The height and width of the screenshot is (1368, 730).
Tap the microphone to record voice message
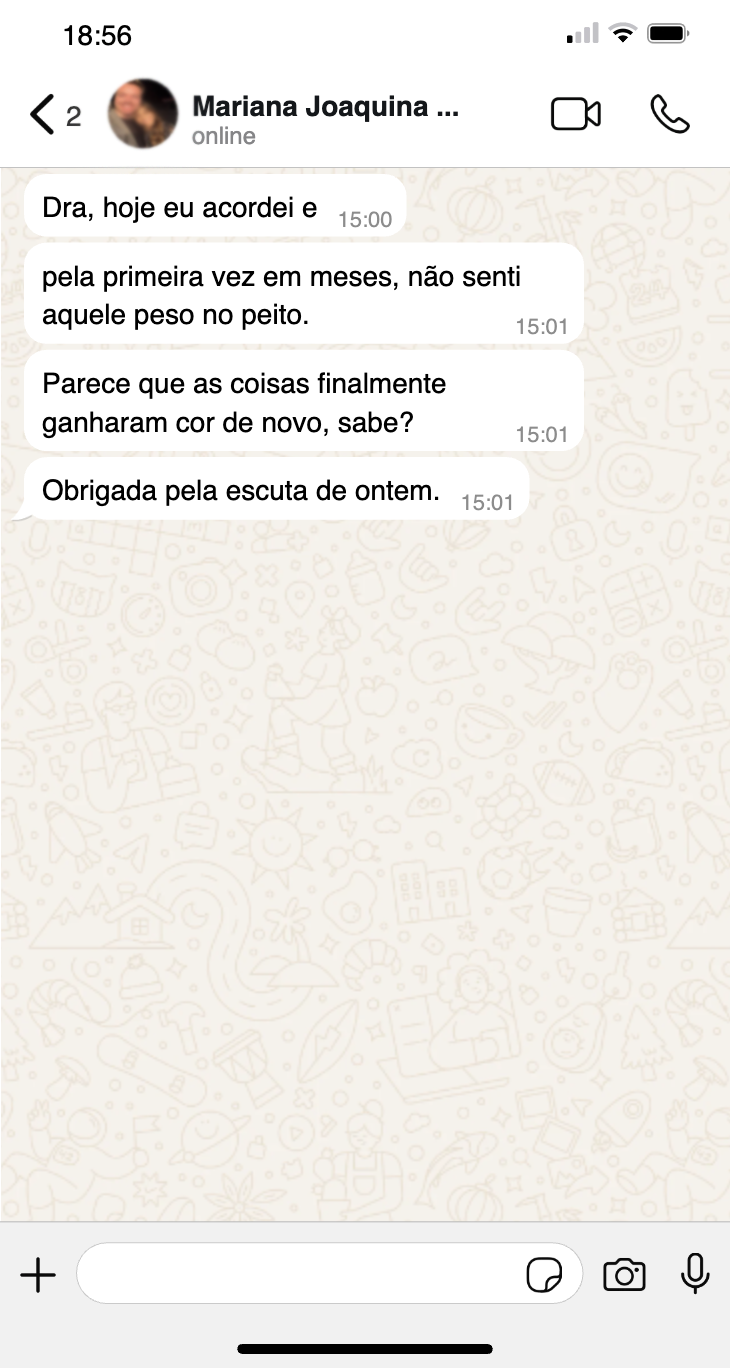pyautogui.click(x=695, y=1274)
